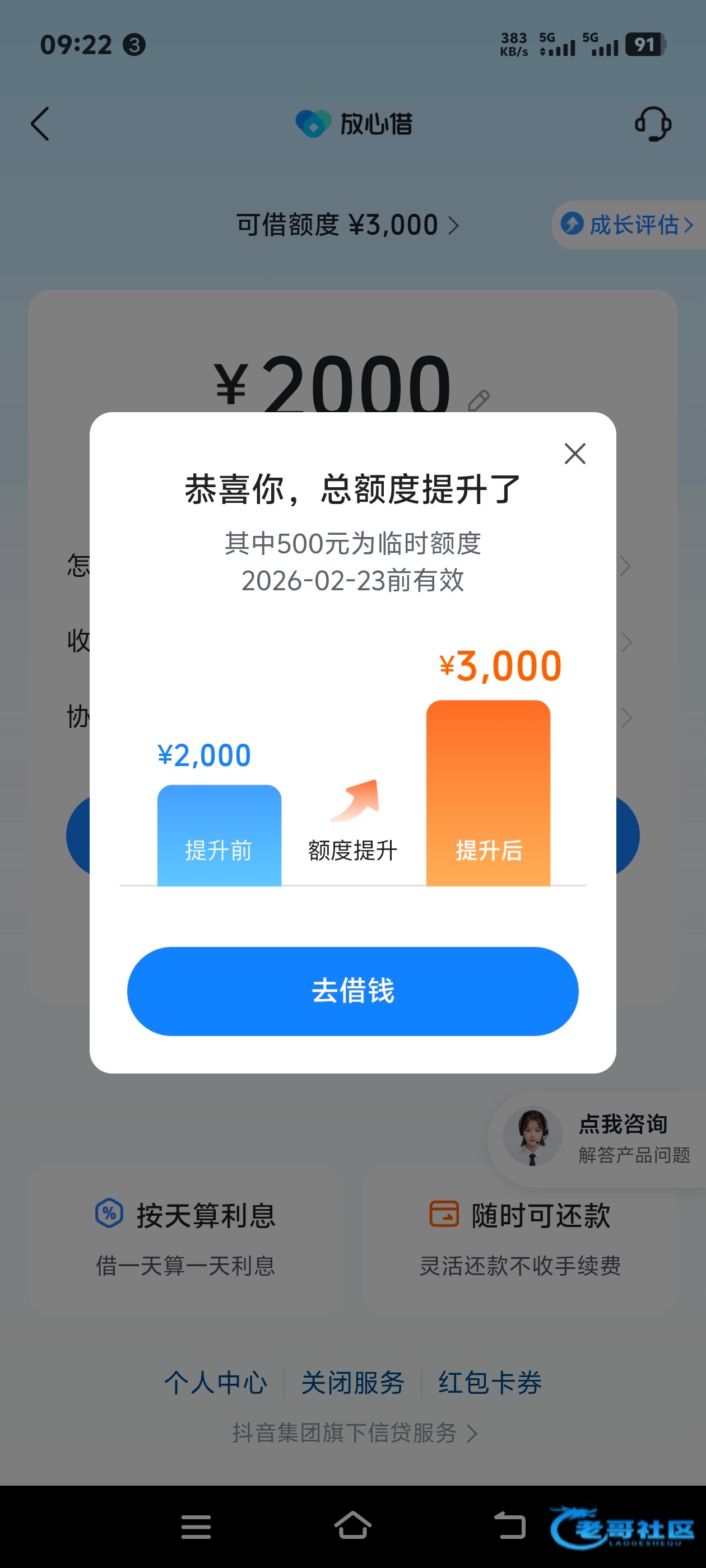This screenshot has height=1568, width=706.
Task: View 可借额度 ¥3,000 details
Action: coord(347,225)
